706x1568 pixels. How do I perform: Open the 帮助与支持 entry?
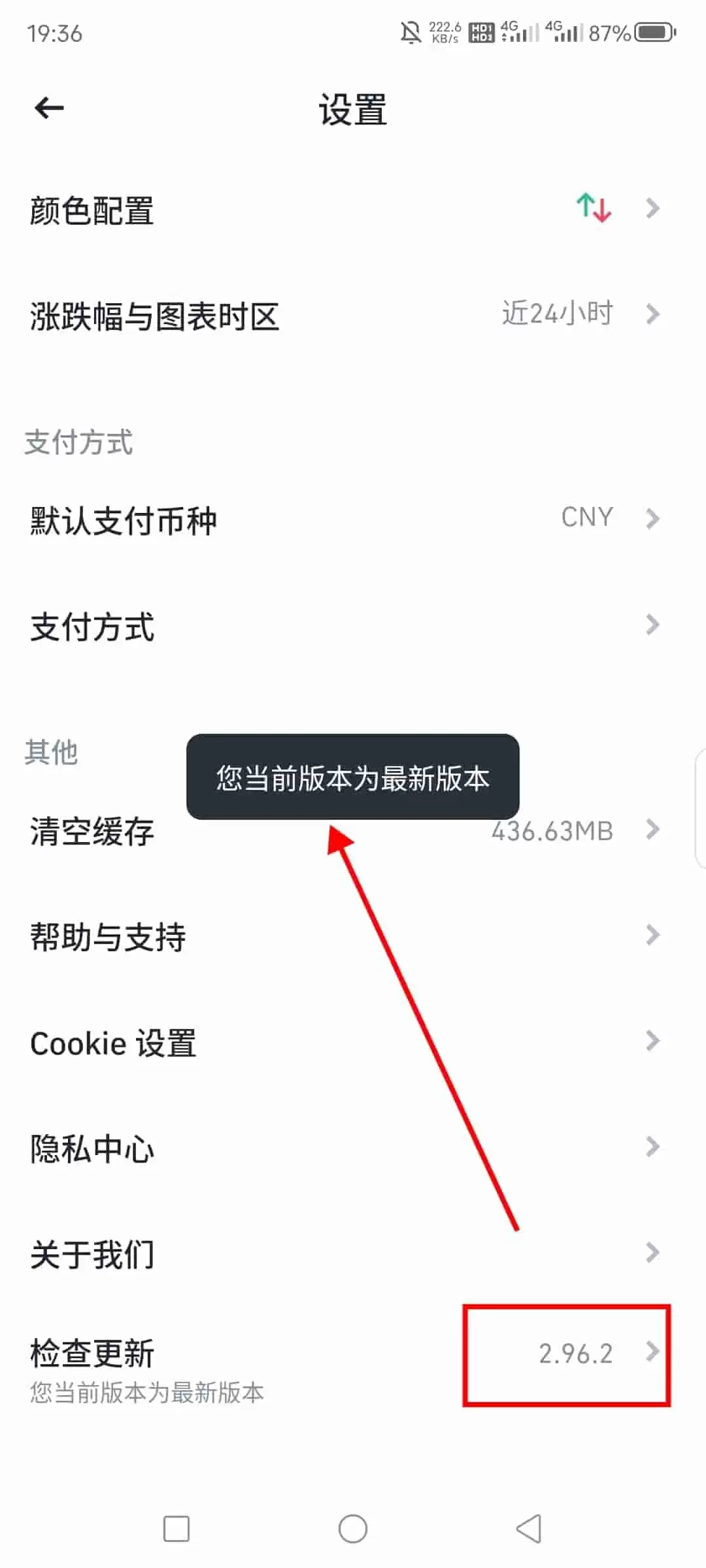(x=107, y=938)
